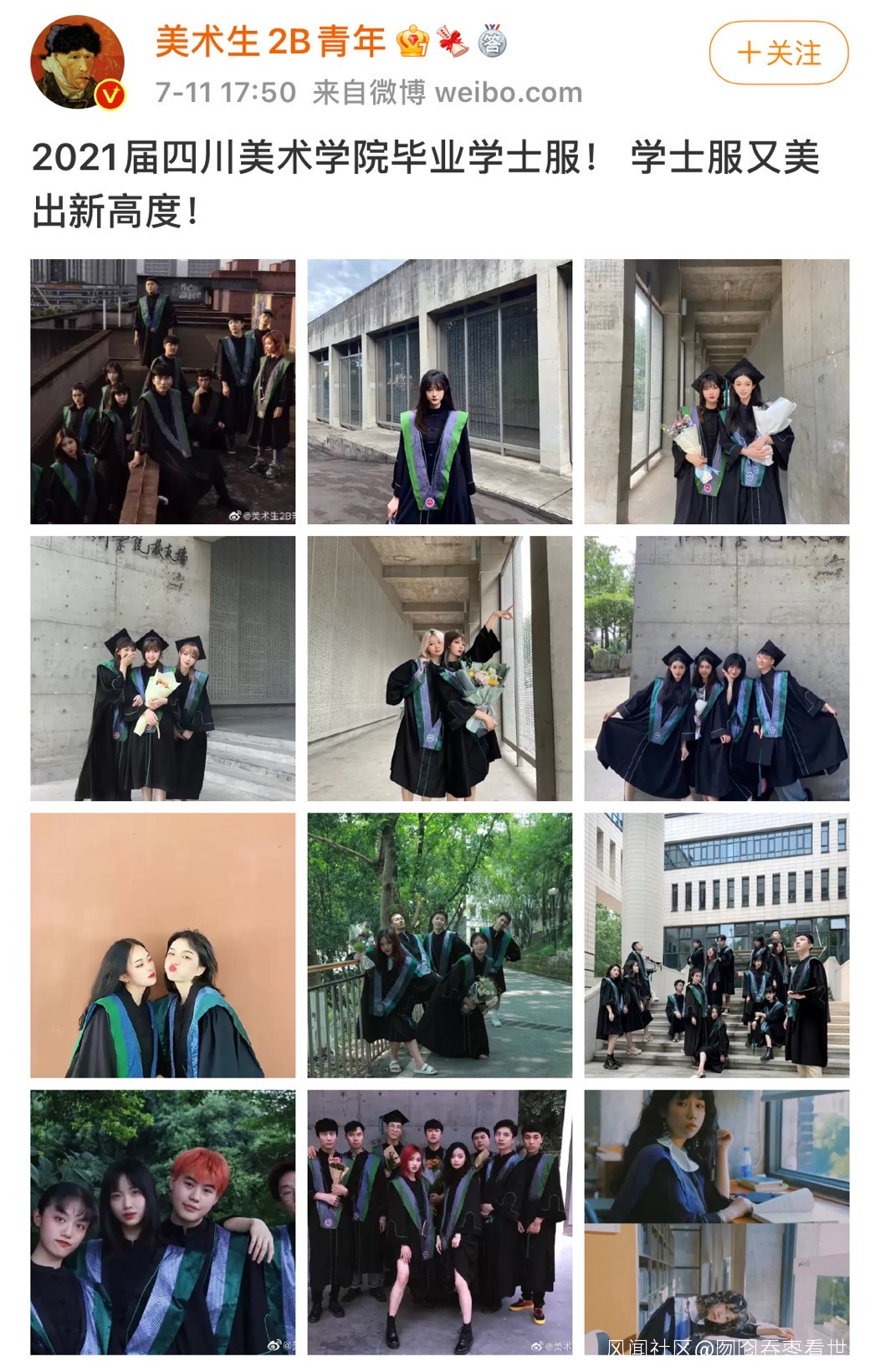Open the photo of two girls against the orange wall
The width and height of the screenshot is (880, 1372).
point(163,945)
